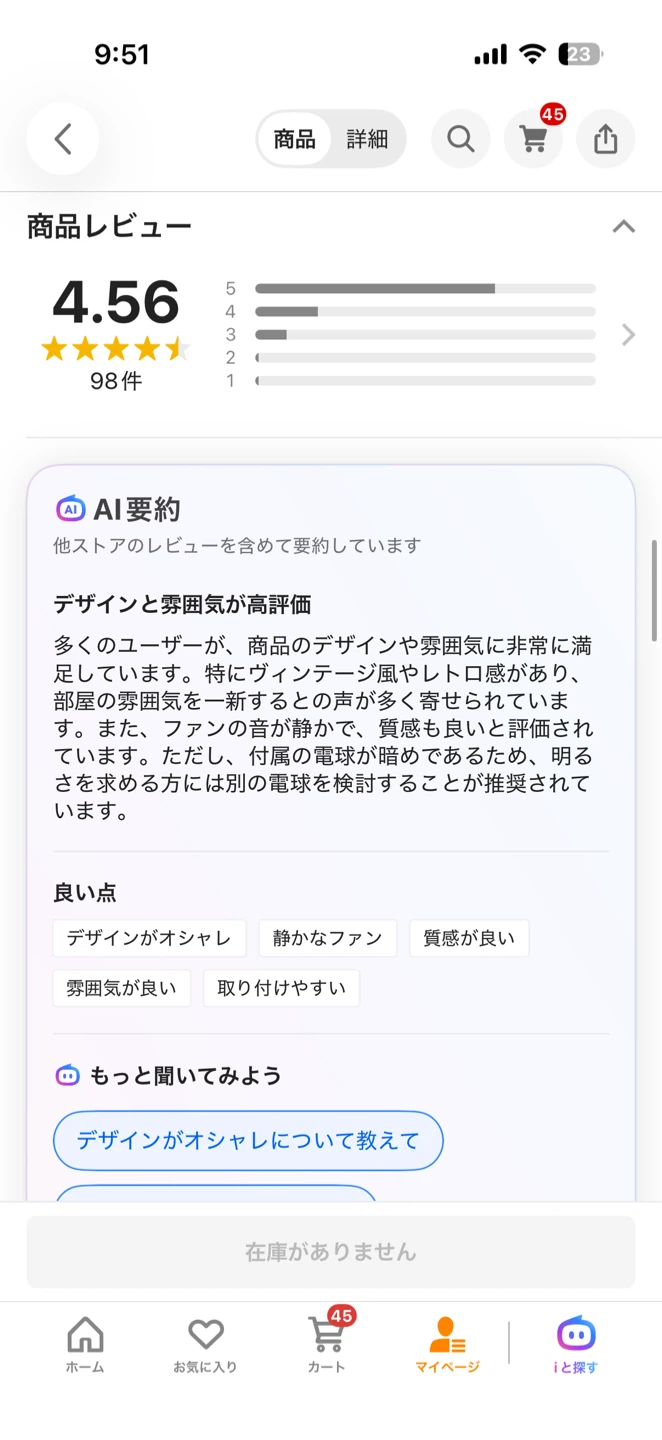Collapse the 商品レビュー section
The image size is (662, 1440).
[x=623, y=227]
